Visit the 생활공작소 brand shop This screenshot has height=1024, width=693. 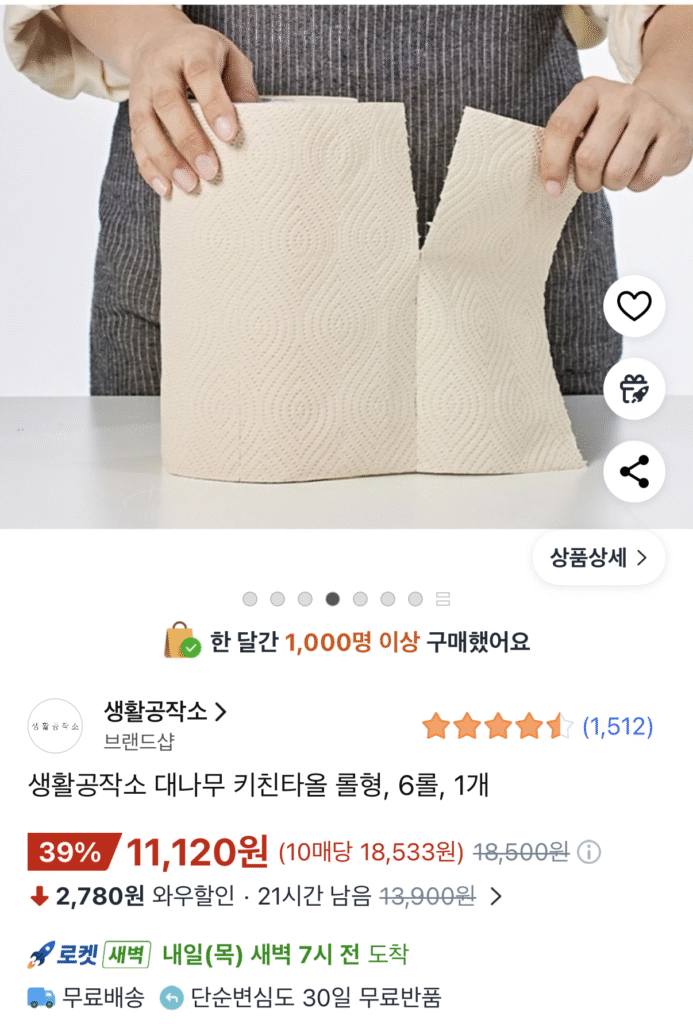click(165, 712)
